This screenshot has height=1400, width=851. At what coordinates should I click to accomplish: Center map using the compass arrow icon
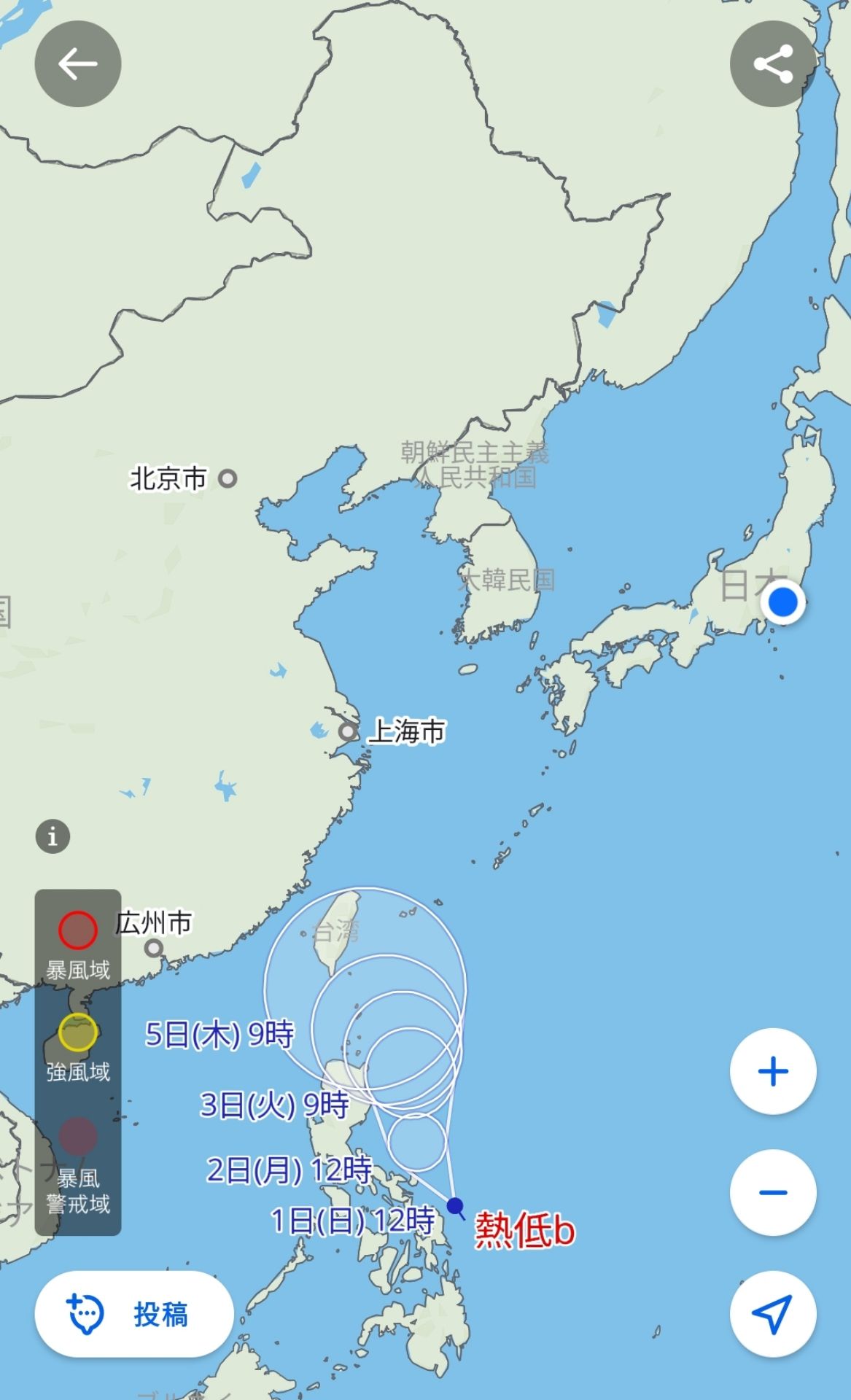point(773,1314)
